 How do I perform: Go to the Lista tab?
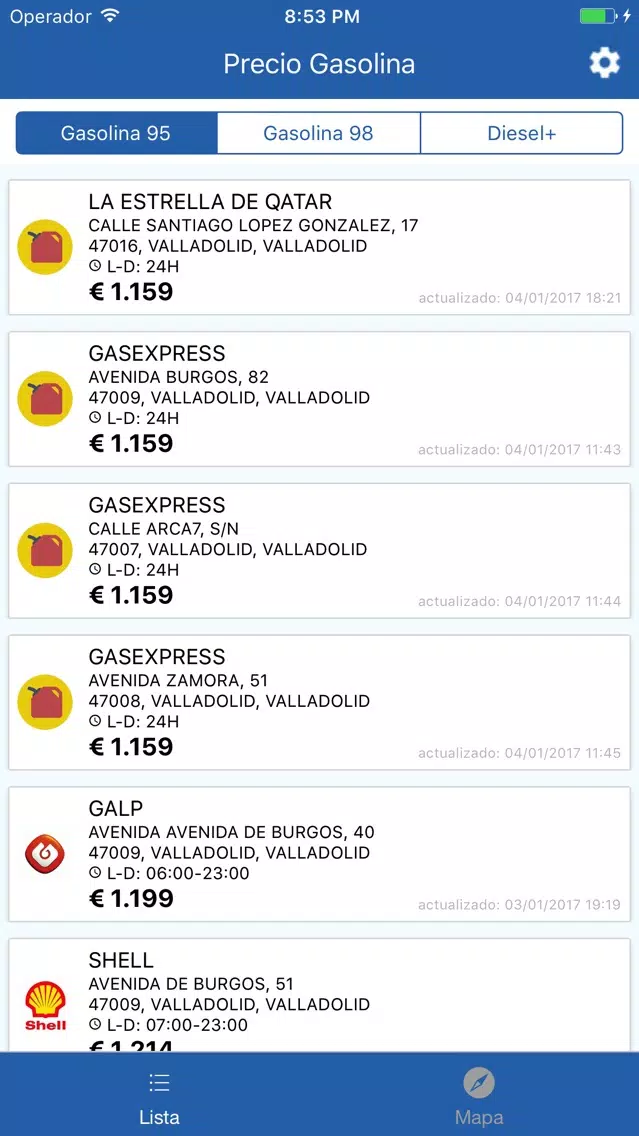[x=159, y=1096]
